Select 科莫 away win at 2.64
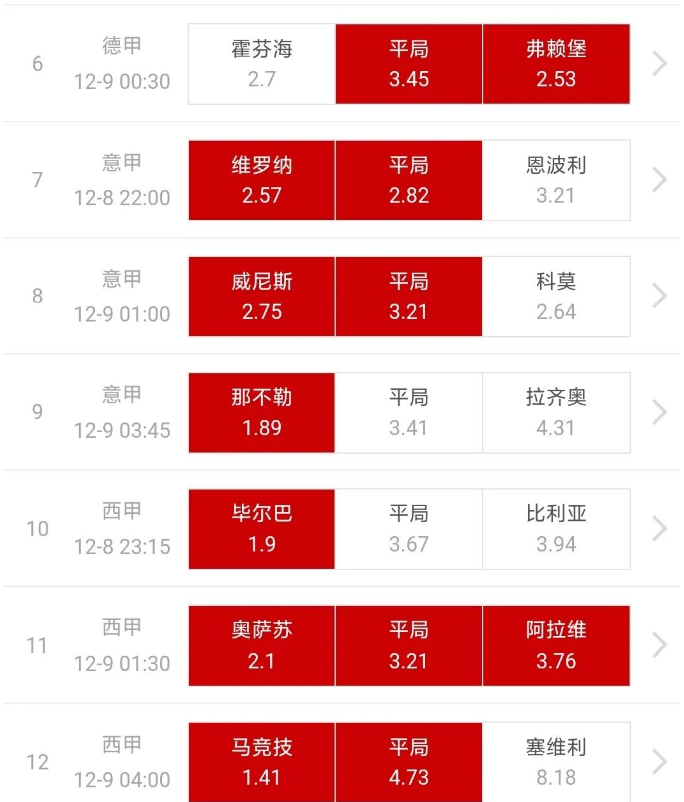 [x=556, y=296]
